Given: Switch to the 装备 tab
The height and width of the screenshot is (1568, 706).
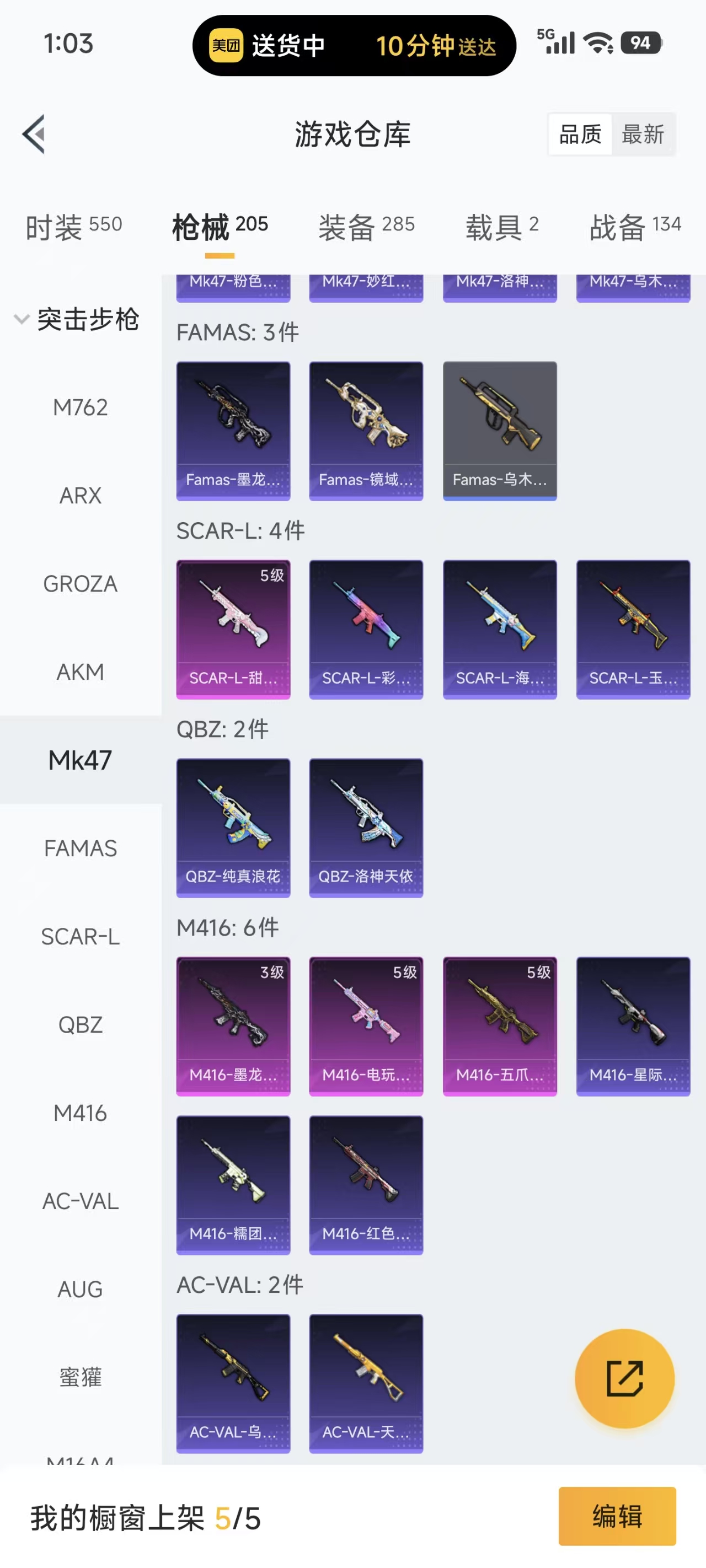Looking at the screenshot, I should (366, 227).
